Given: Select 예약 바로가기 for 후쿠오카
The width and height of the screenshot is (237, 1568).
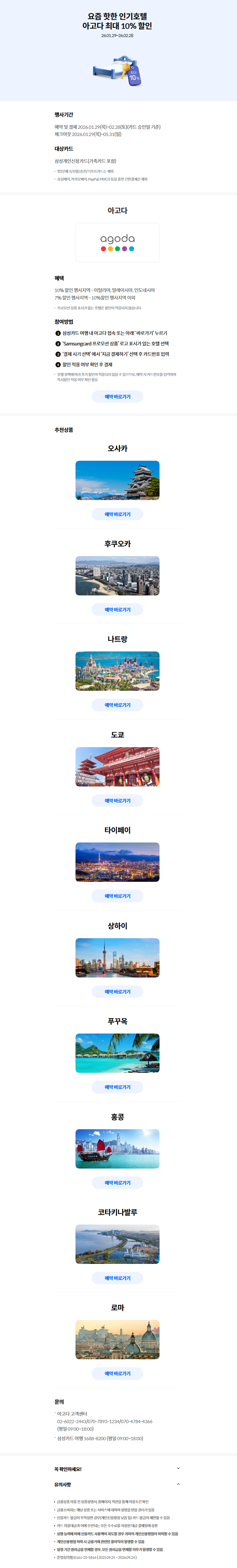Looking at the screenshot, I should pyautogui.click(x=118, y=609).
